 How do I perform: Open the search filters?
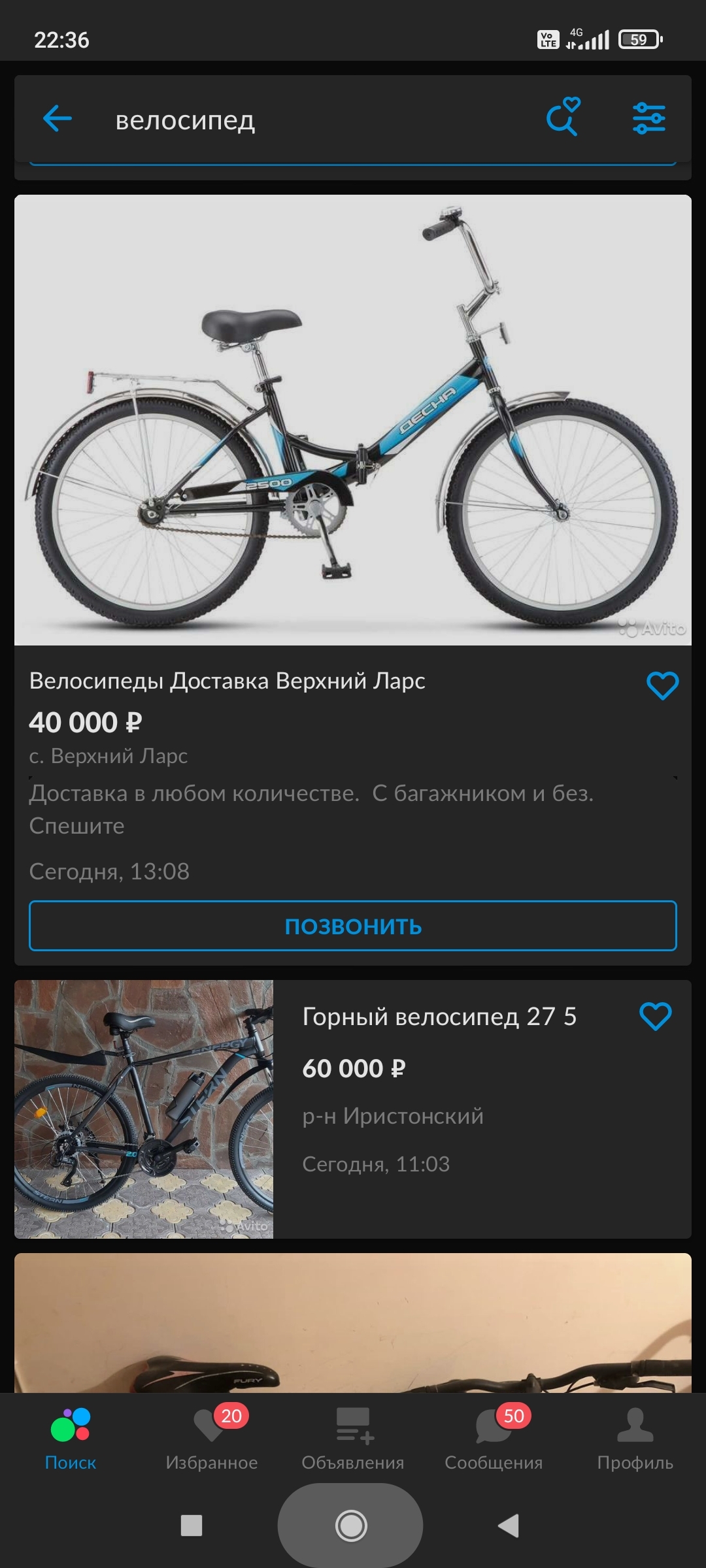click(x=648, y=119)
